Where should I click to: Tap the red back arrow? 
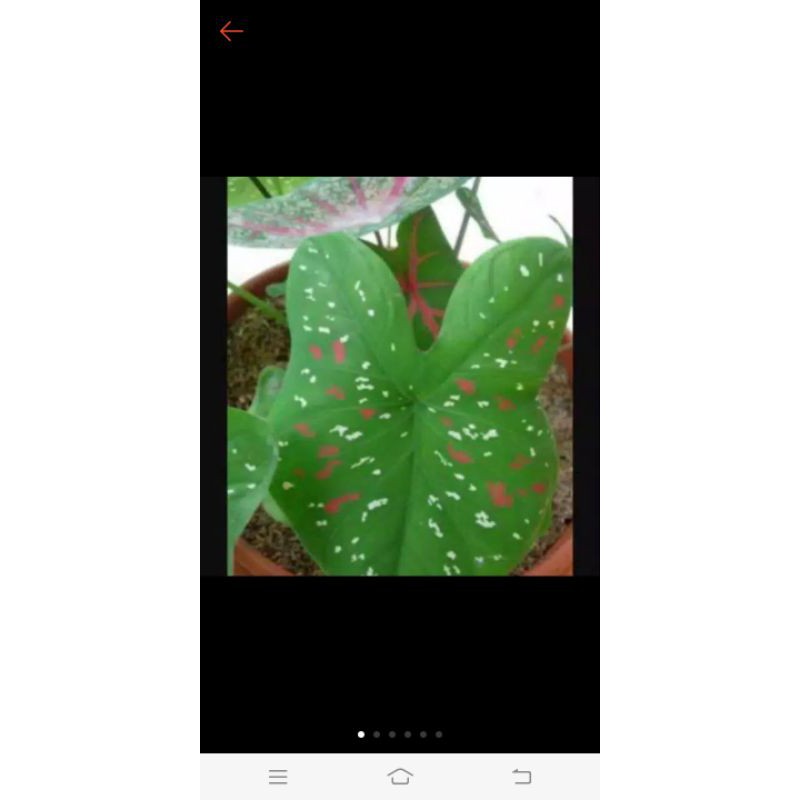[231, 31]
